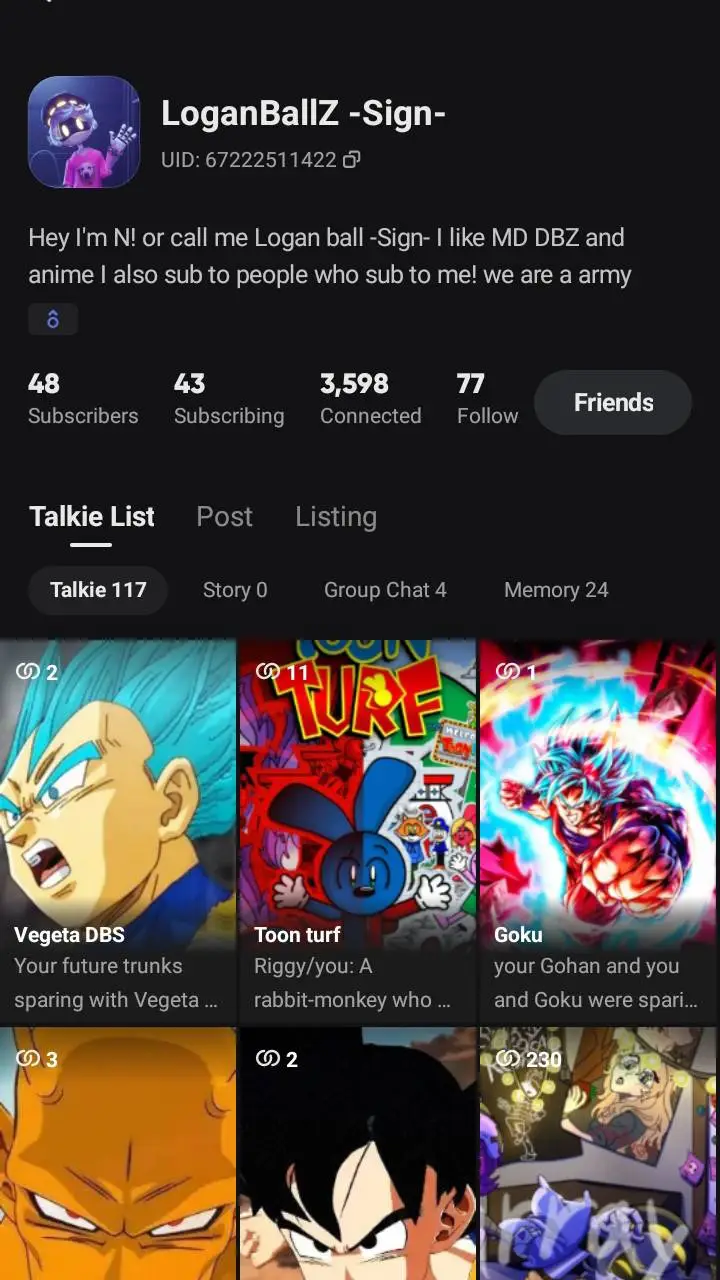Open the 77 Follow list
The image size is (720, 1280).
click(x=487, y=398)
